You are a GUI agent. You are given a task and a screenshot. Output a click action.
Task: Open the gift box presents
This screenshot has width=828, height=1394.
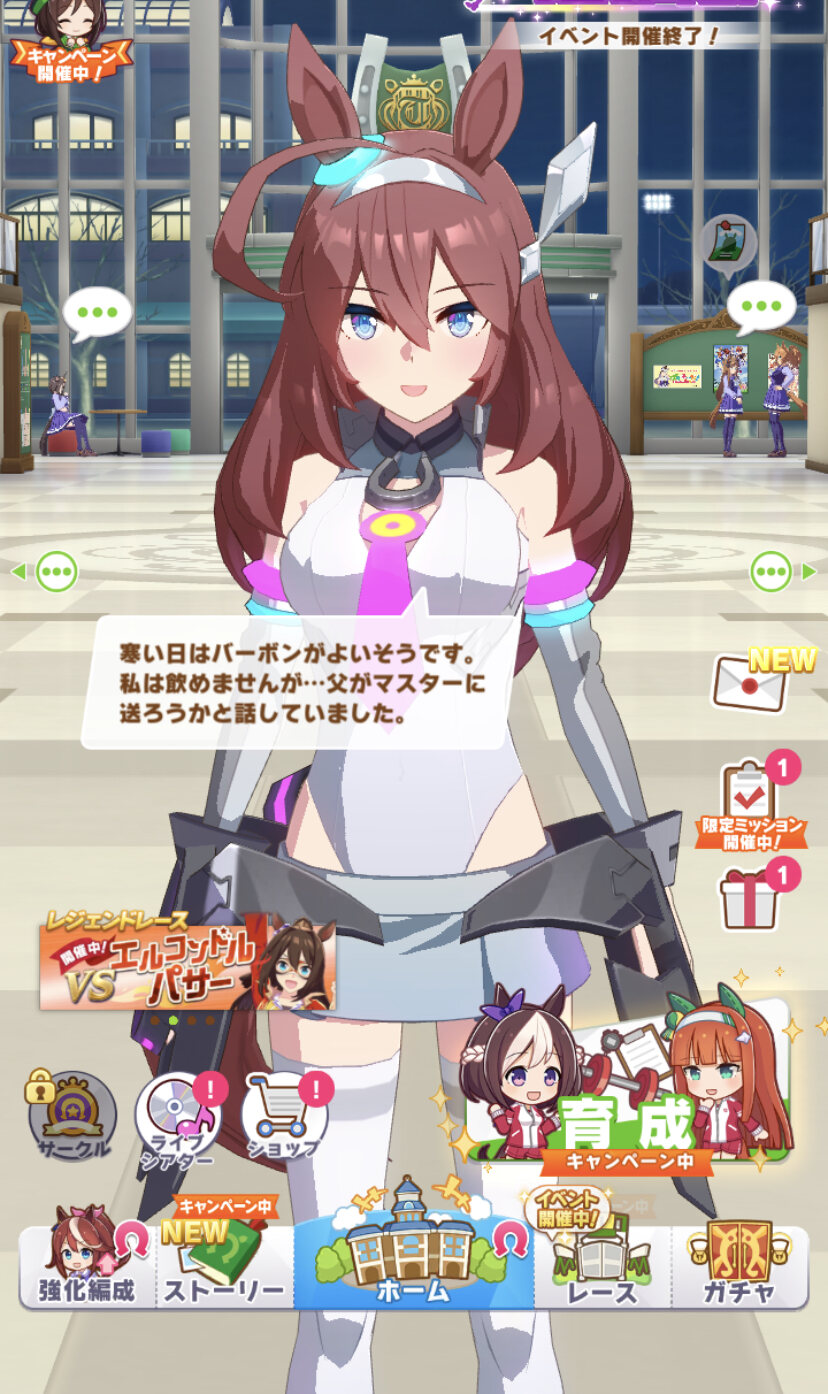tap(750, 897)
